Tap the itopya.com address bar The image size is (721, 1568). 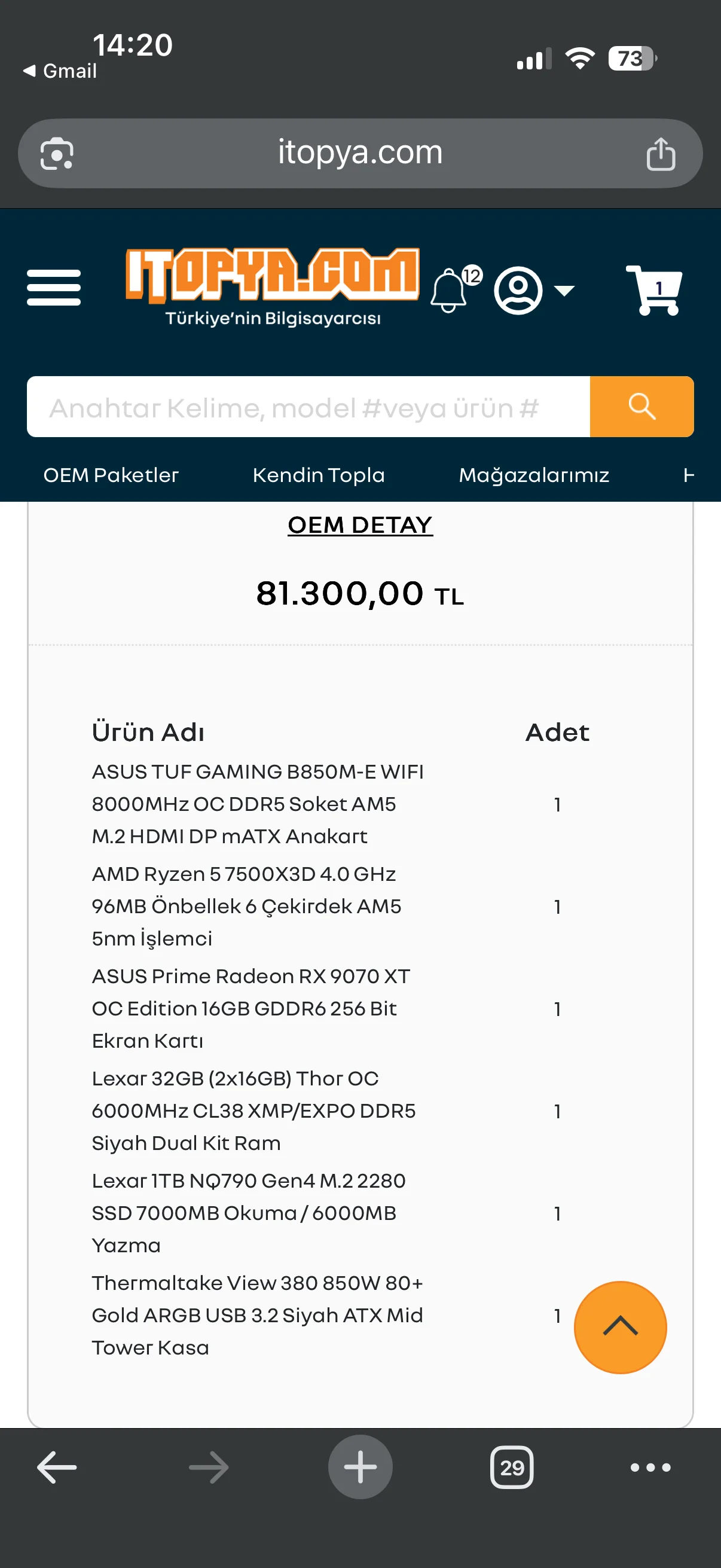[360, 152]
